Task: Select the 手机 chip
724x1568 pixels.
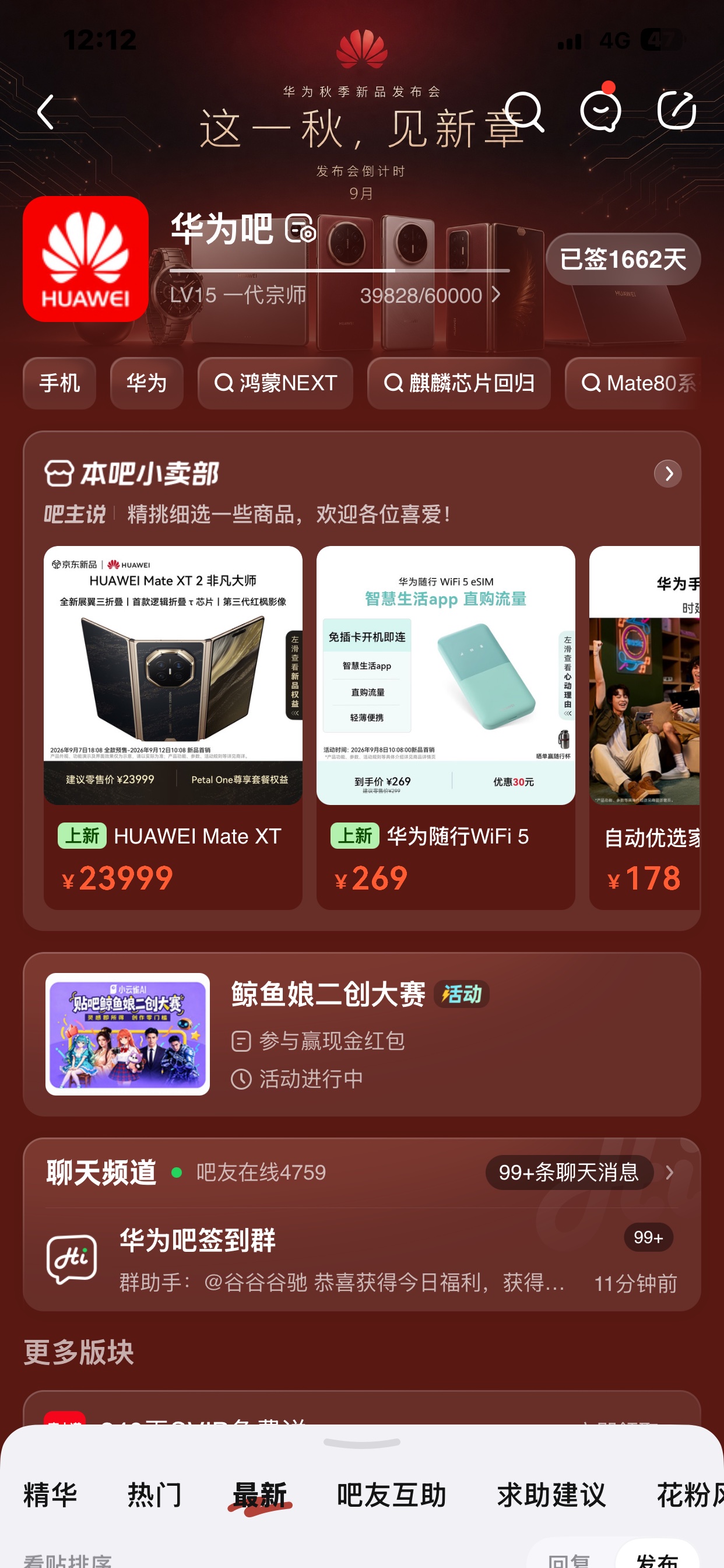Action: [59, 383]
